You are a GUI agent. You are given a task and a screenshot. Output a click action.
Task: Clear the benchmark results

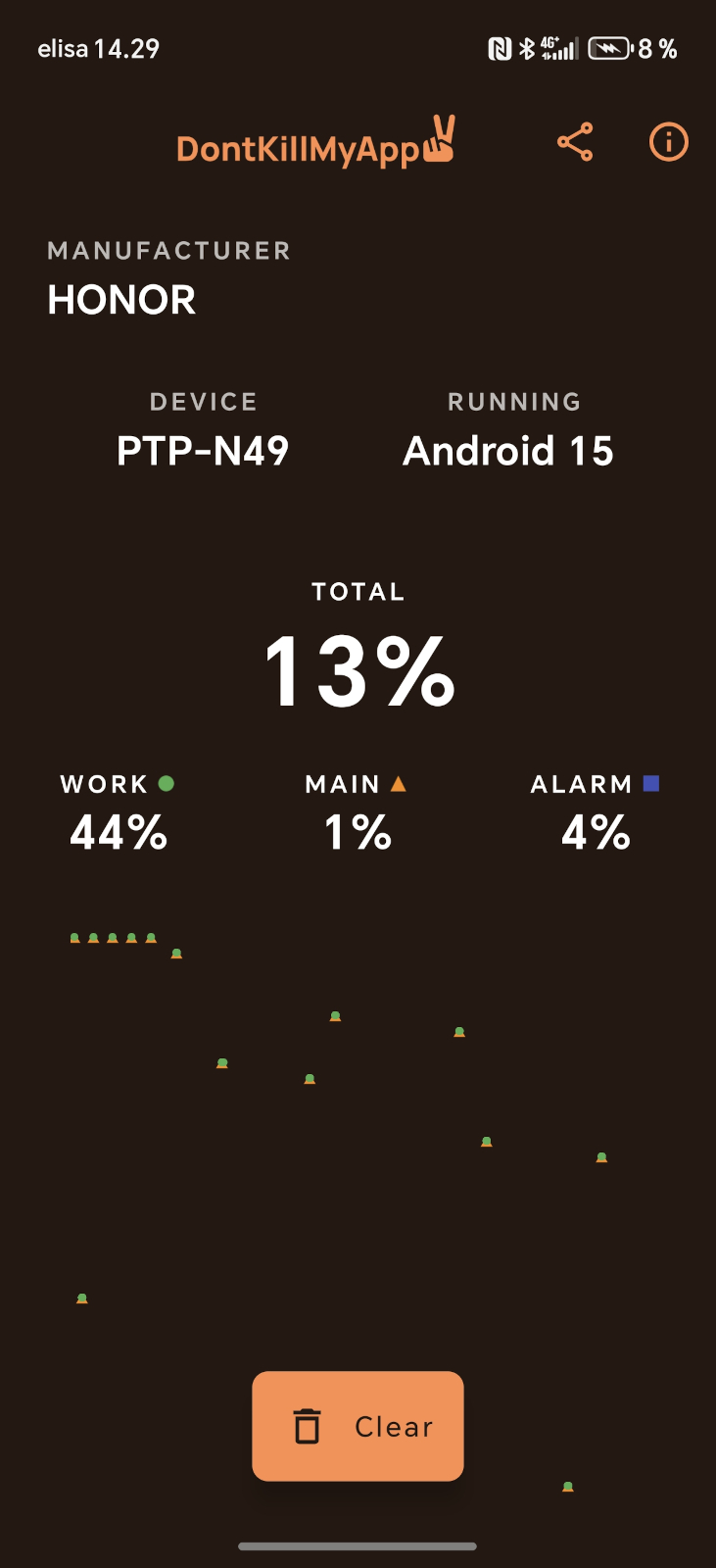coord(358,1426)
